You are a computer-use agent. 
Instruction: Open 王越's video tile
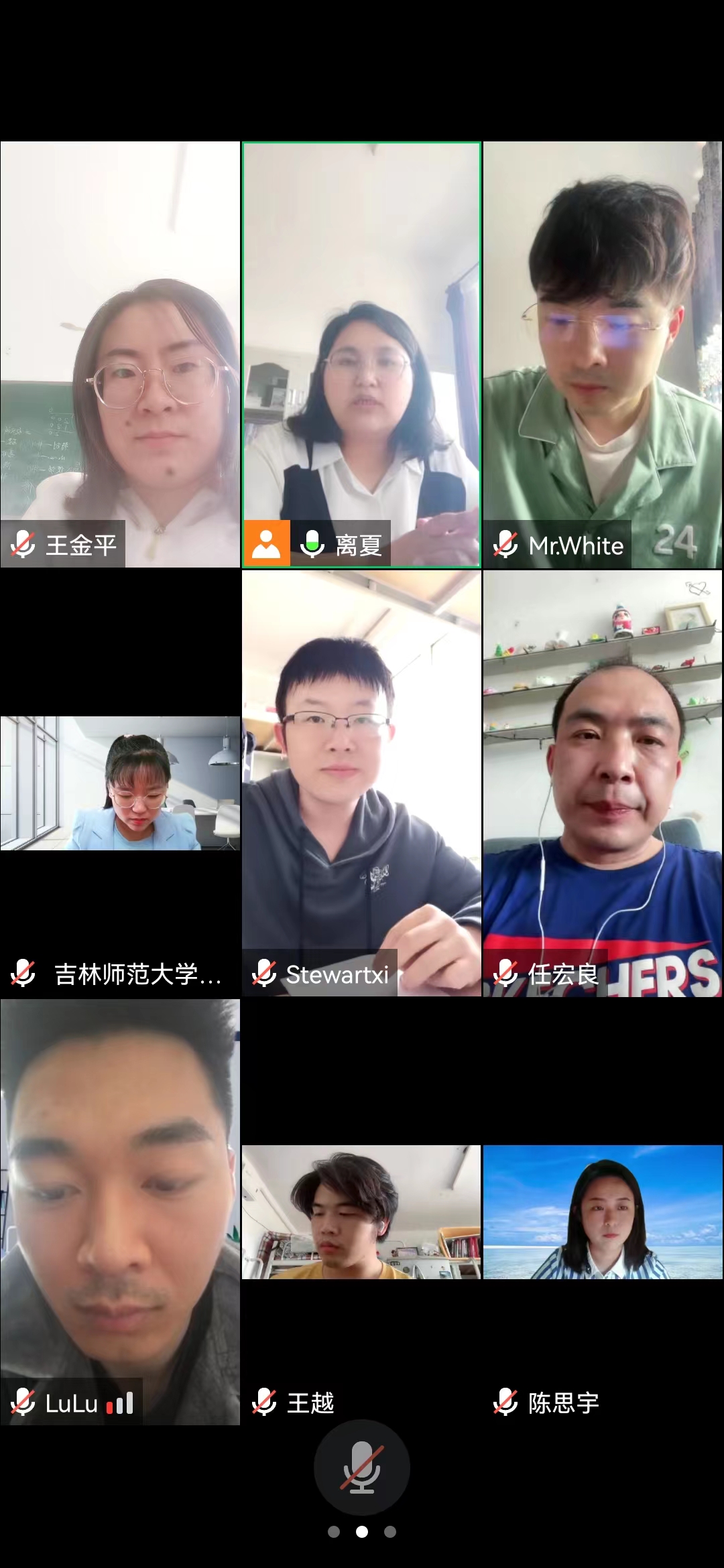(361, 1212)
